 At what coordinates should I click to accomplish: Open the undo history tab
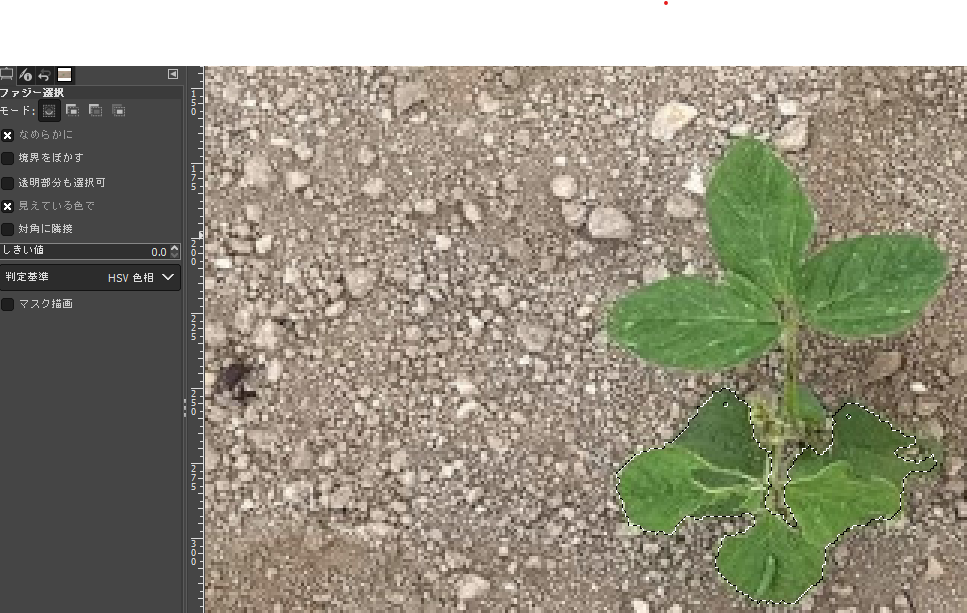45,74
